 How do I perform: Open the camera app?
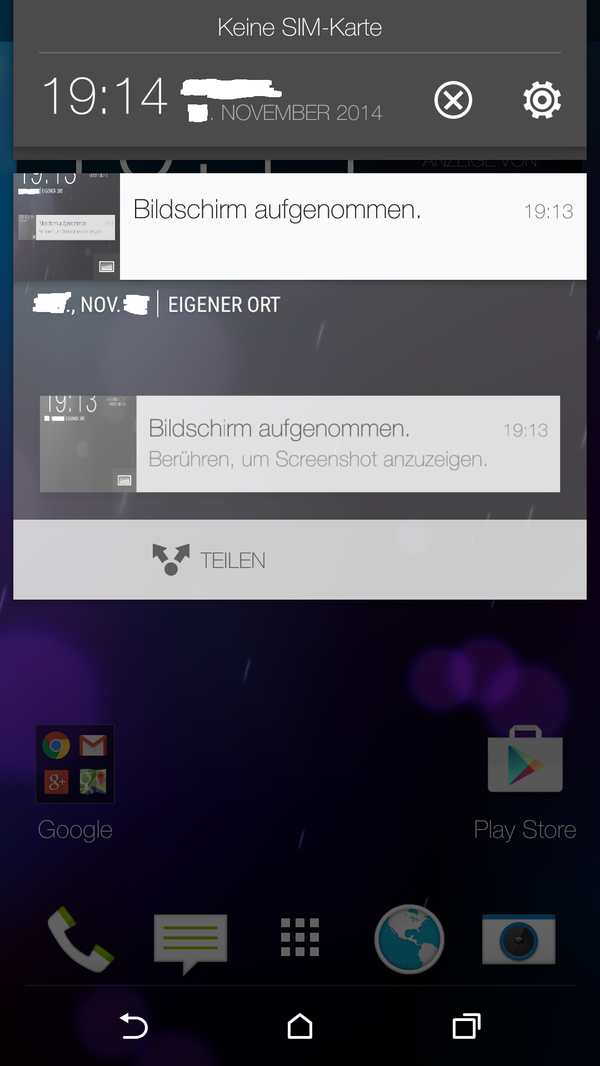click(518, 938)
